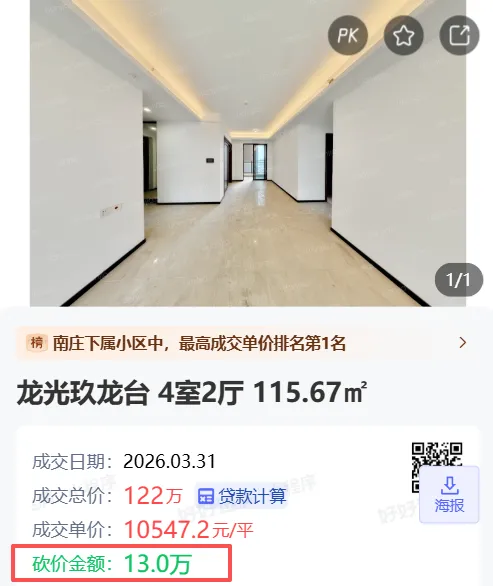The width and height of the screenshot is (493, 586).
Task: Open the 贷款计算 loan calculator
Action: [241, 496]
